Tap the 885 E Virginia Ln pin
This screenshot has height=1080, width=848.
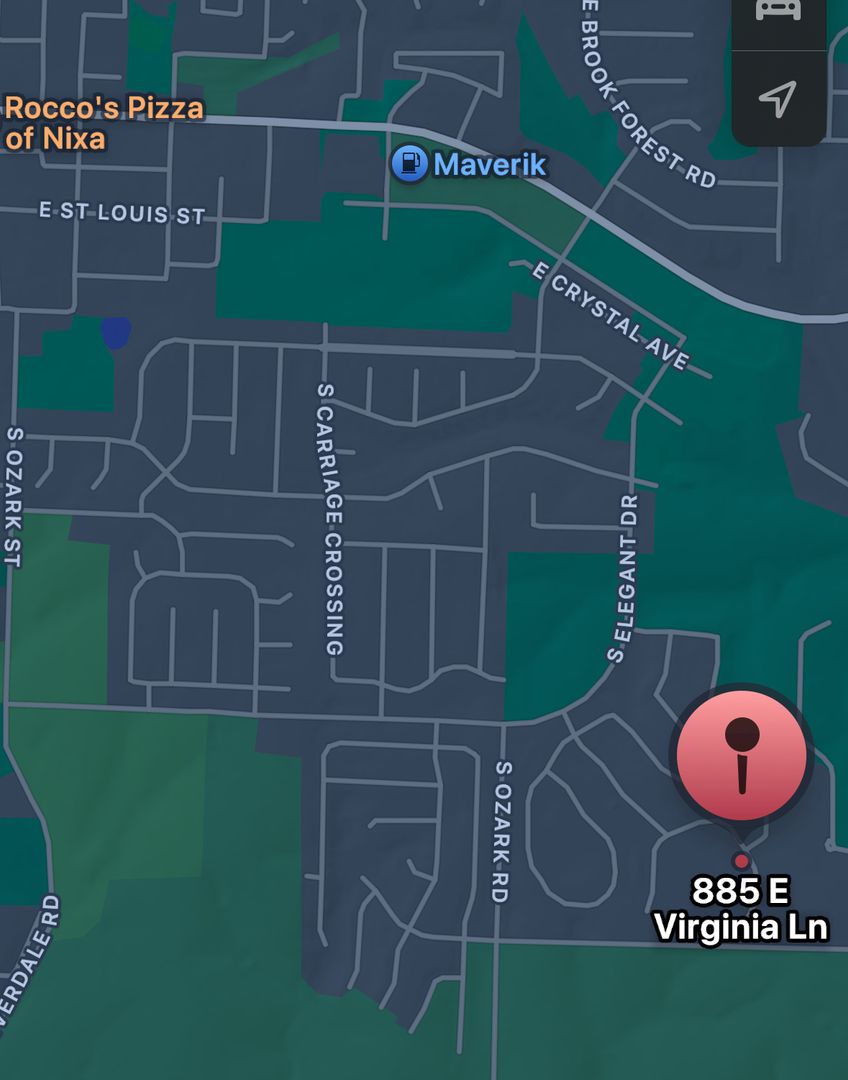click(741, 757)
